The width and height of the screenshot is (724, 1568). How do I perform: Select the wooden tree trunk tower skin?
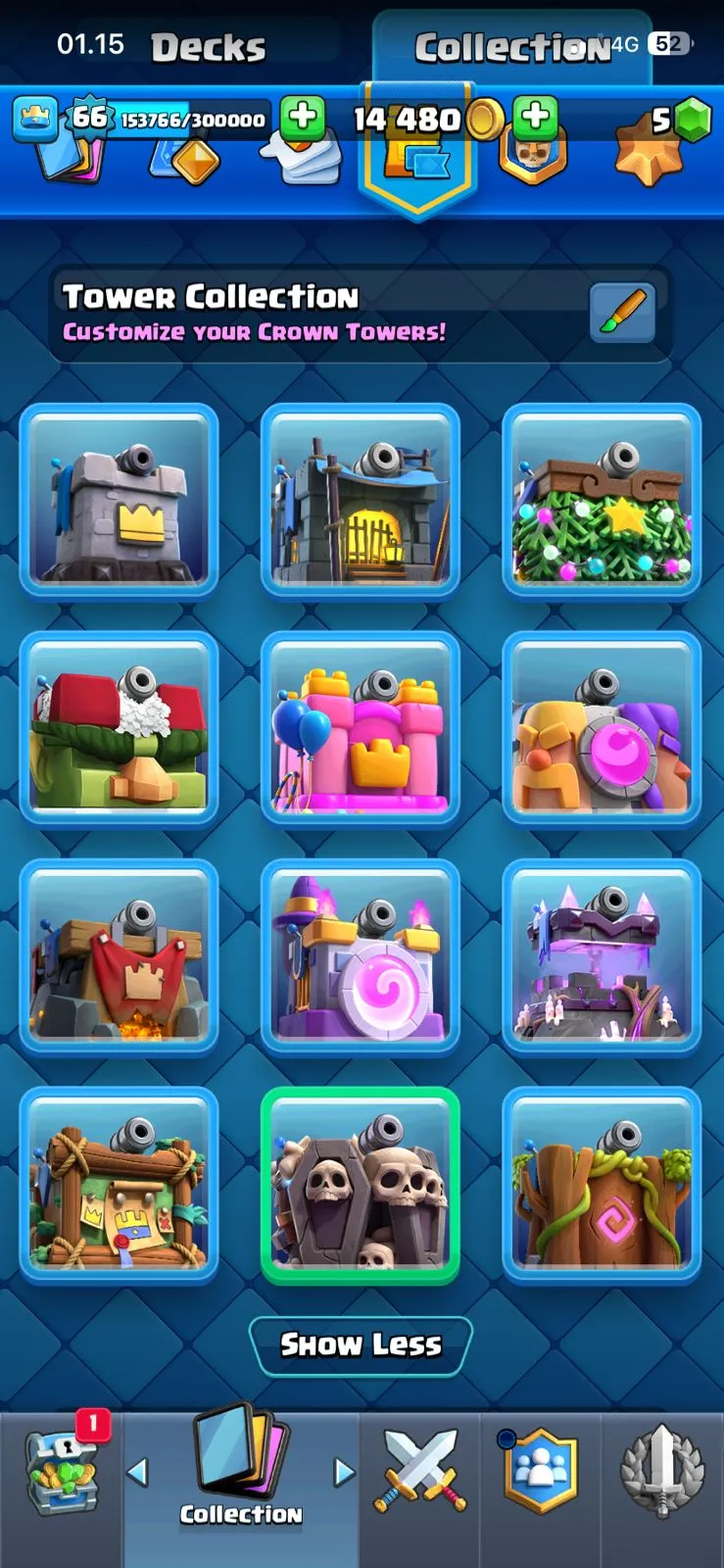602,1185
